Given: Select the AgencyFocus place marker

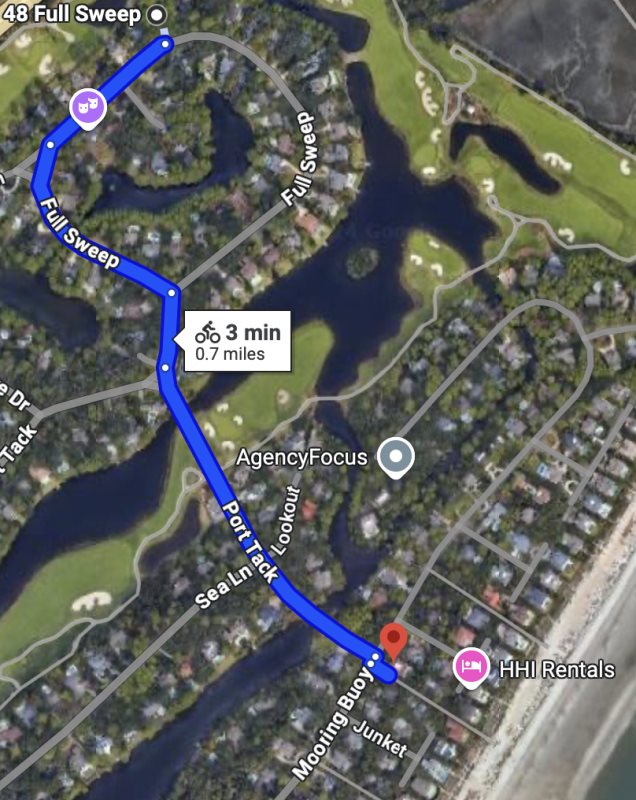Looking at the screenshot, I should (x=400, y=458).
